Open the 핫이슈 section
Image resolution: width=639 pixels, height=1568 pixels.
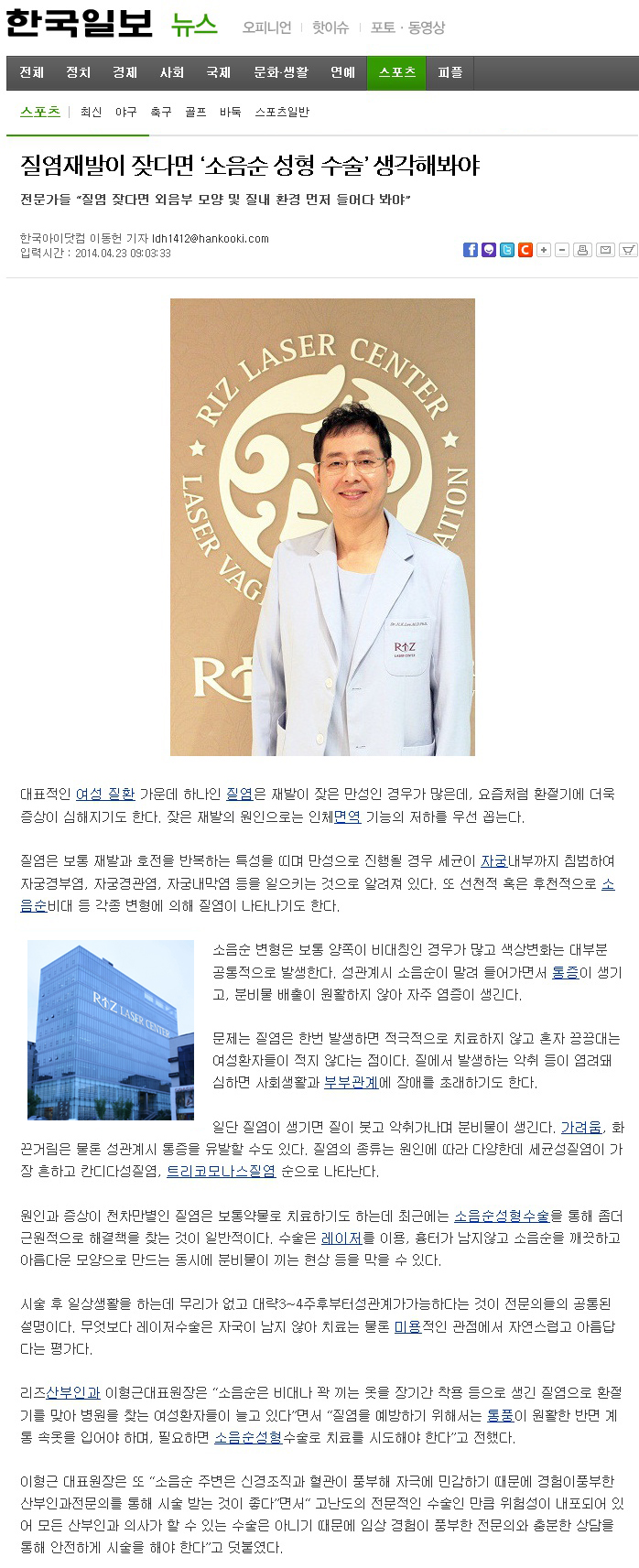click(330, 27)
